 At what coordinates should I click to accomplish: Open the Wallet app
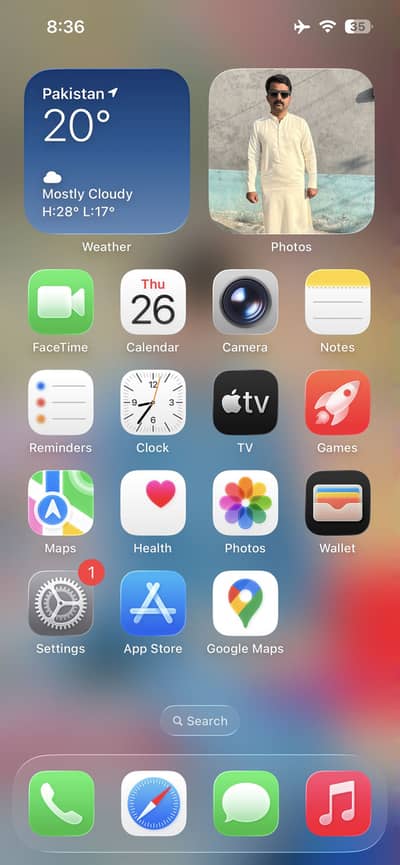pyautogui.click(x=338, y=503)
